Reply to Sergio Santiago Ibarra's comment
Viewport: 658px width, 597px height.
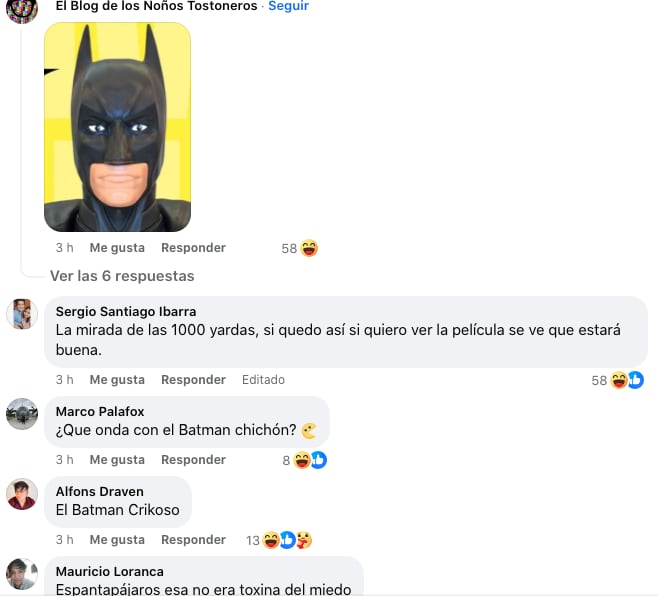coord(193,380)
